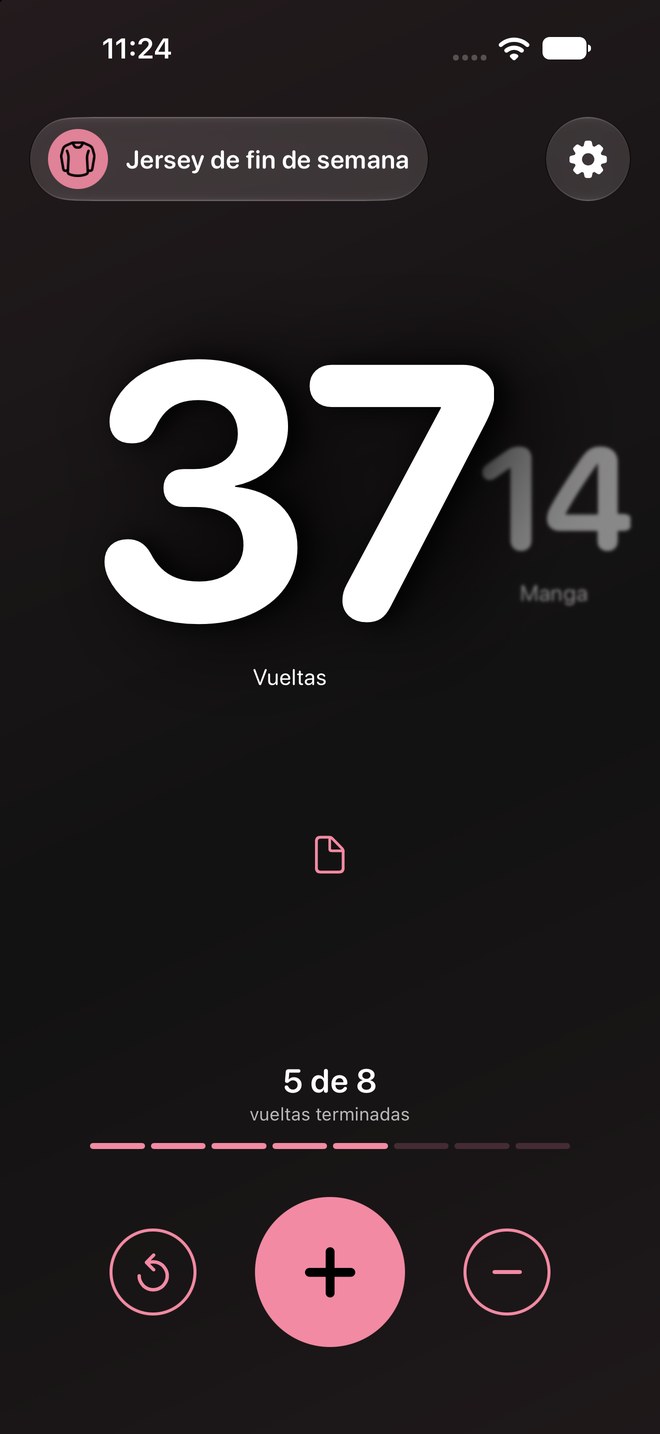The image size is (660, 1434).
Task: Reset the counter with the circular arrow
Action: pos(153,1272)
